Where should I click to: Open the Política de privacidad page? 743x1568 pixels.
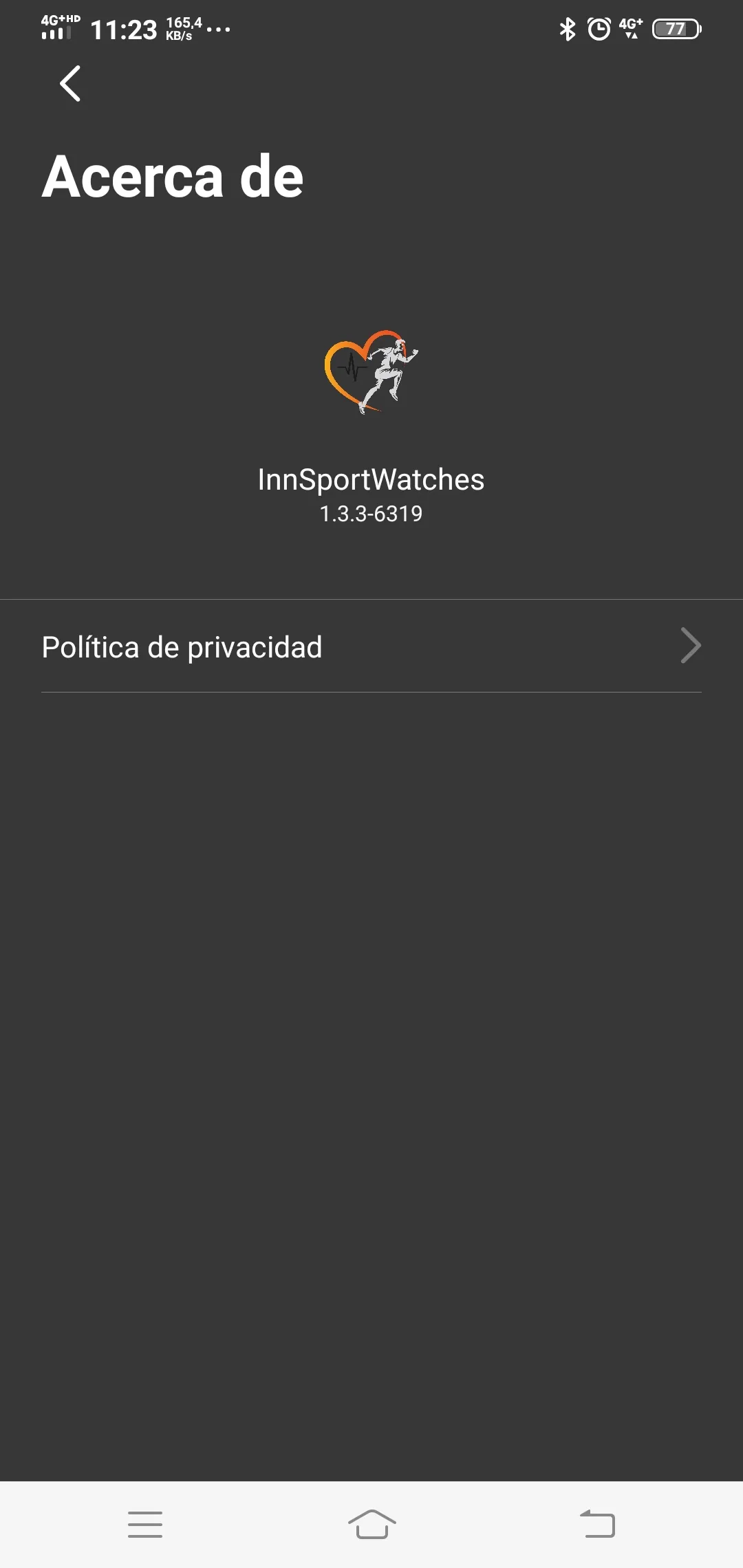pyautogui.click(x=181, y=646)
